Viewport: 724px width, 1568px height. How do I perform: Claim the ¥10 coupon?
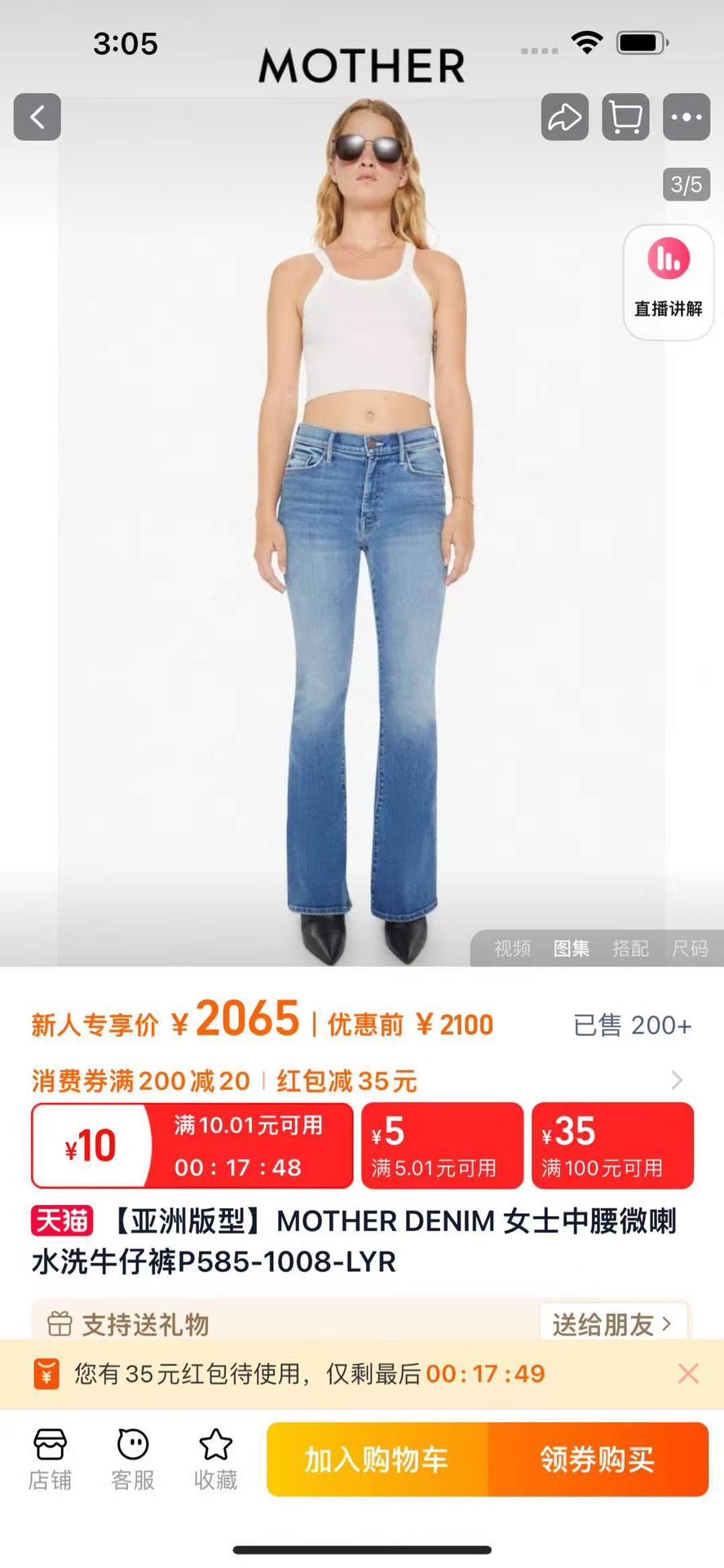coord(192,1145)
